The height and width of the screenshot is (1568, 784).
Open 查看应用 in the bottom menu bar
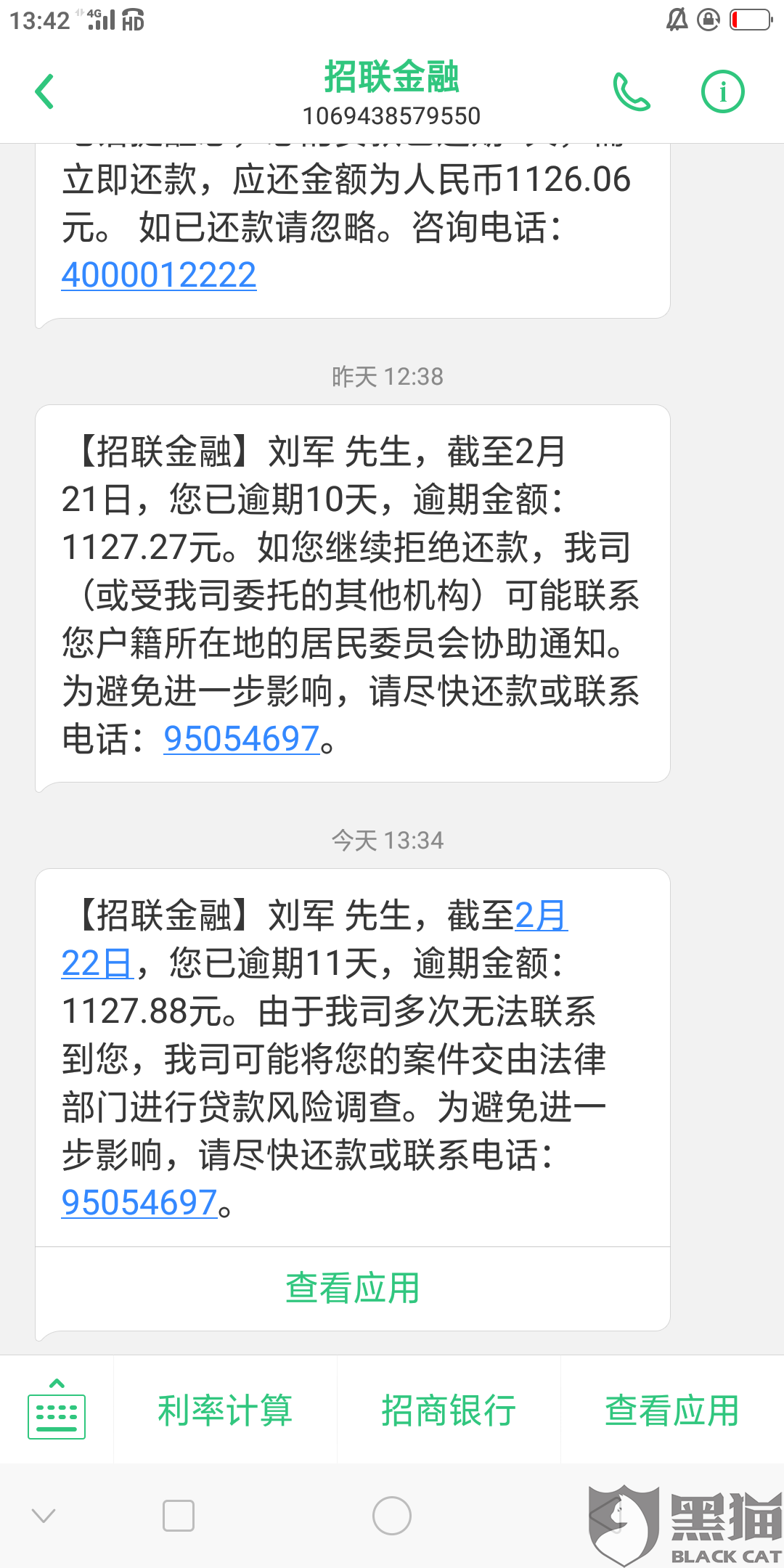(672, 1410)
